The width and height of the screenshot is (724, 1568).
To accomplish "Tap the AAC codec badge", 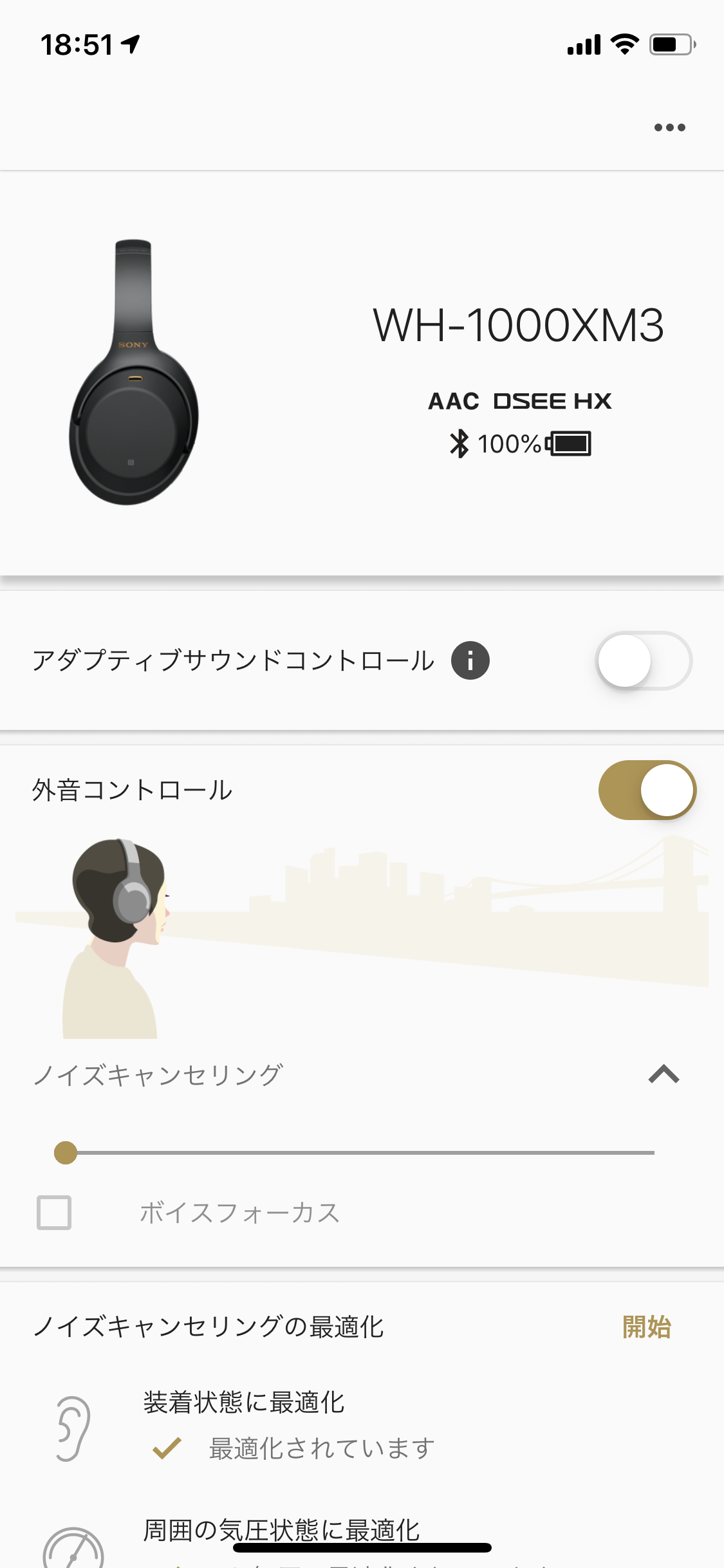I will pyautogui.click(x=453, y=401).
